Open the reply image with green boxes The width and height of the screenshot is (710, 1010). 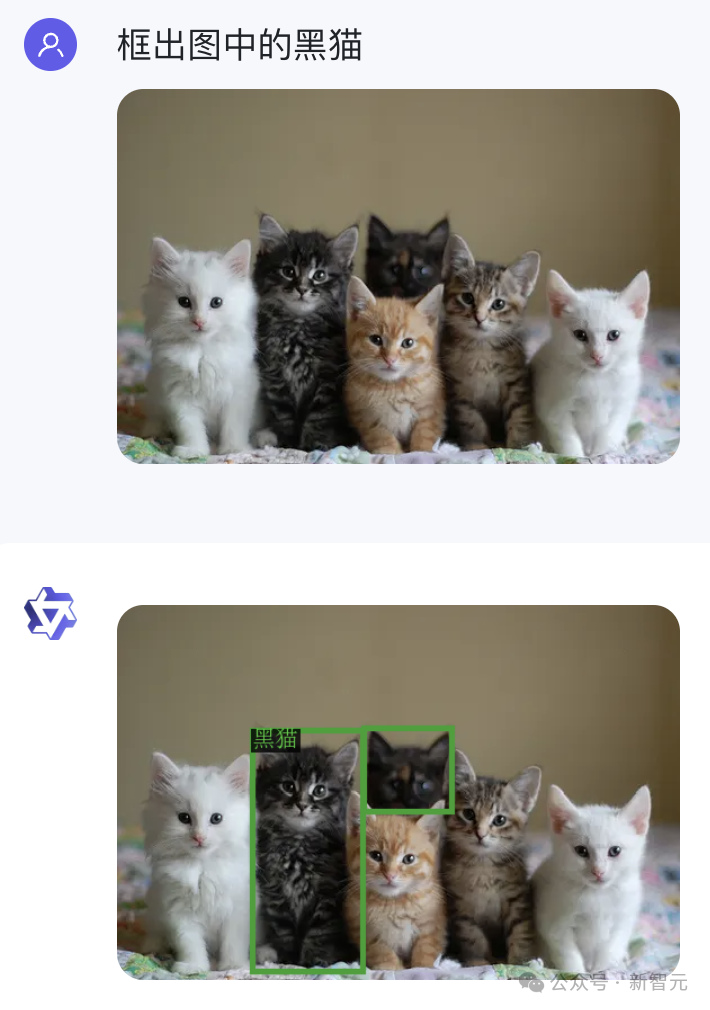(398, 792)
